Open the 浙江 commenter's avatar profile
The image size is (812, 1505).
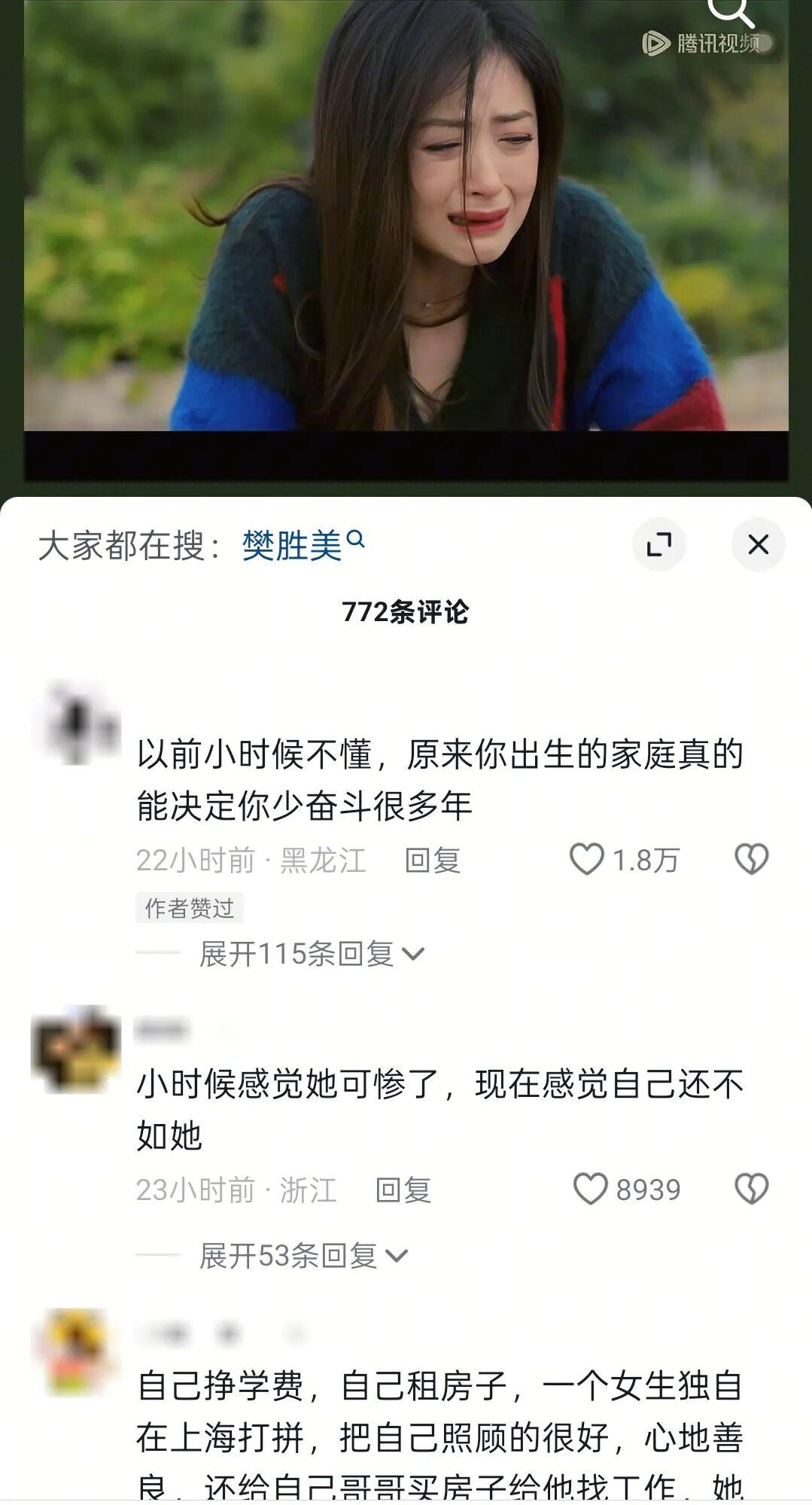76,1049
